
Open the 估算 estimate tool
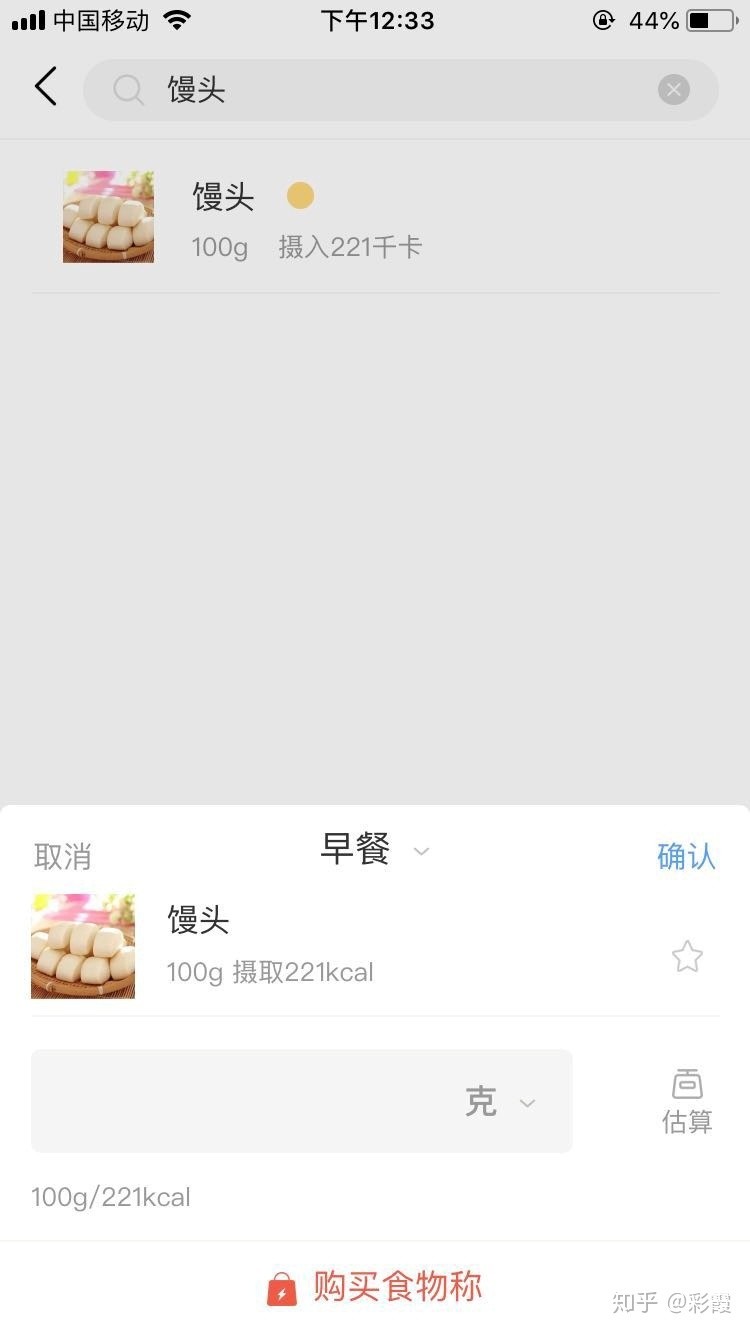[x=686, y=1101]
